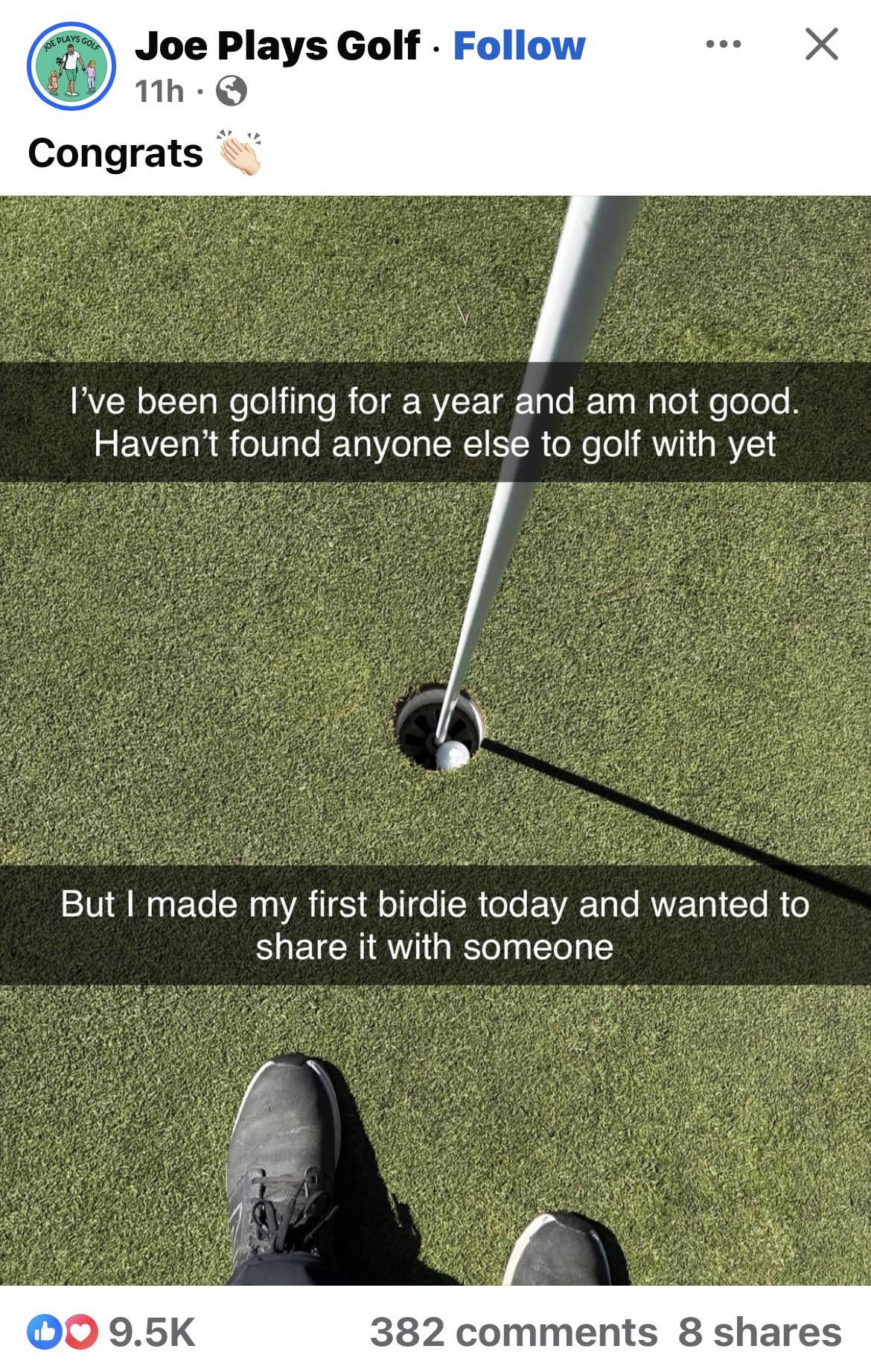This screenshot has height=1372, width=871.
Task: Dismiss this post with the X
Action: click(x=821, y=44)
